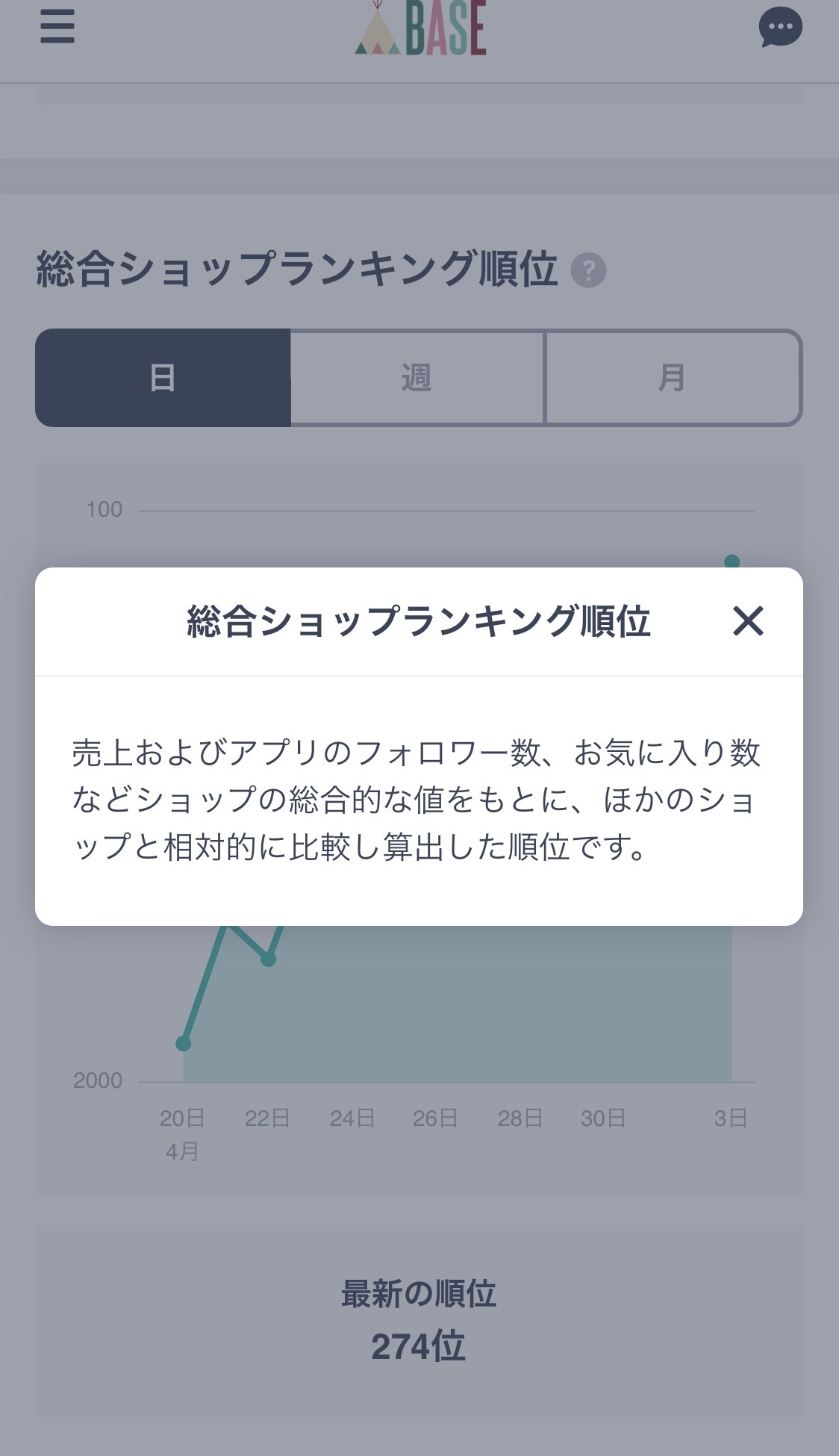
Task: Close the 総合ショップランキング順位 dialog
Action: pos(748,620)
